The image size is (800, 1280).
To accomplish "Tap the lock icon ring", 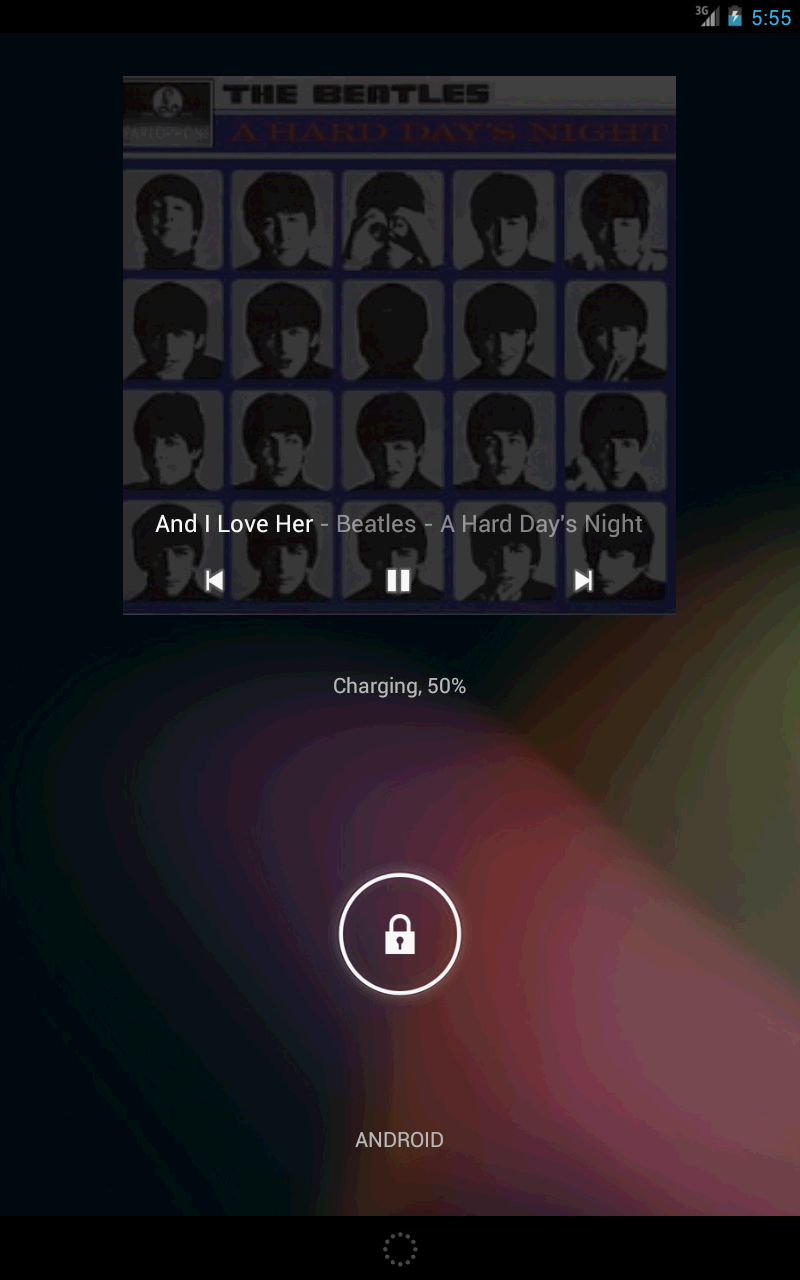I will (x=400, y=934).
